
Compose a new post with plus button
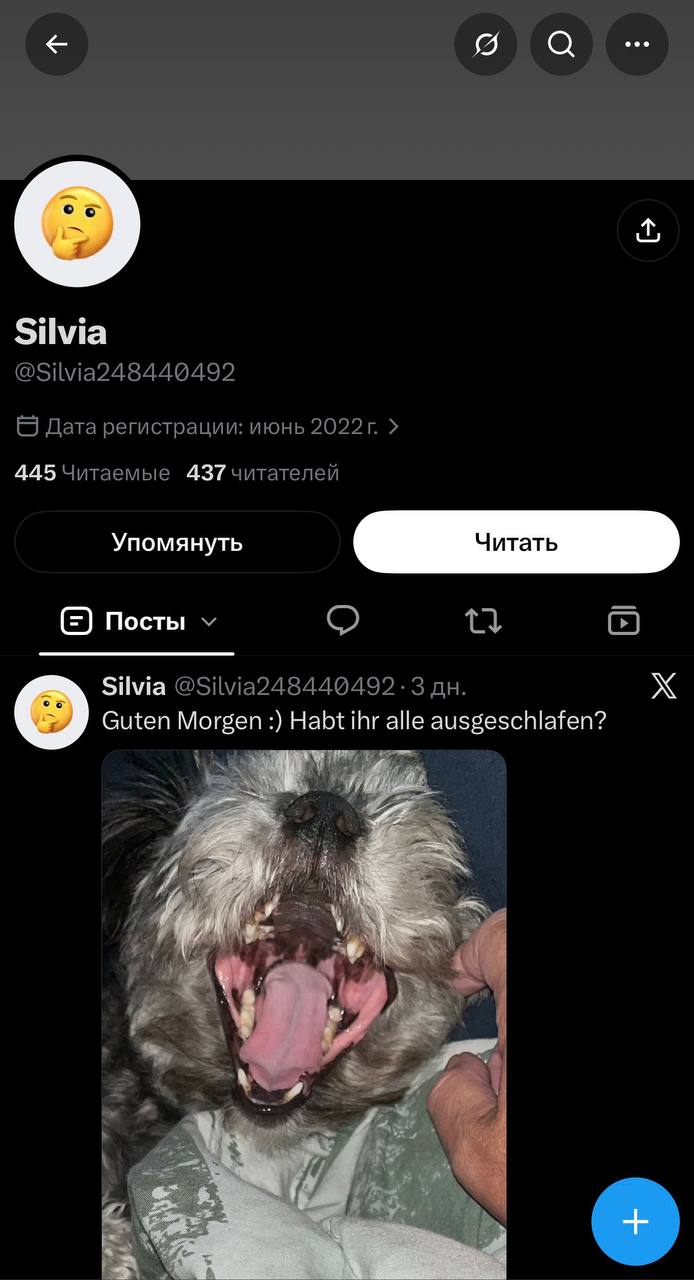point(636,1222)
